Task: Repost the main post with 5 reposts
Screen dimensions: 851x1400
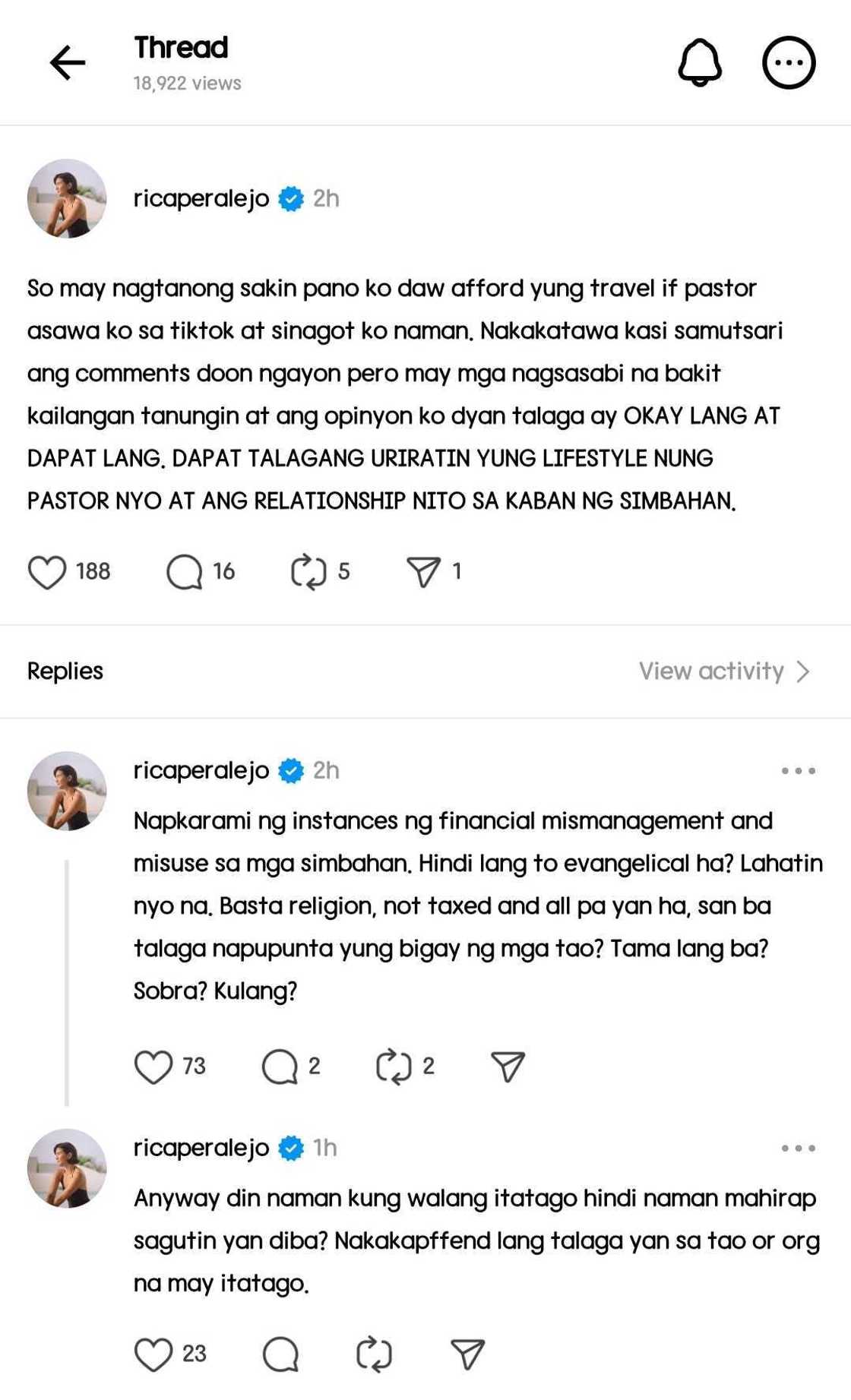Action: (308, 572)
